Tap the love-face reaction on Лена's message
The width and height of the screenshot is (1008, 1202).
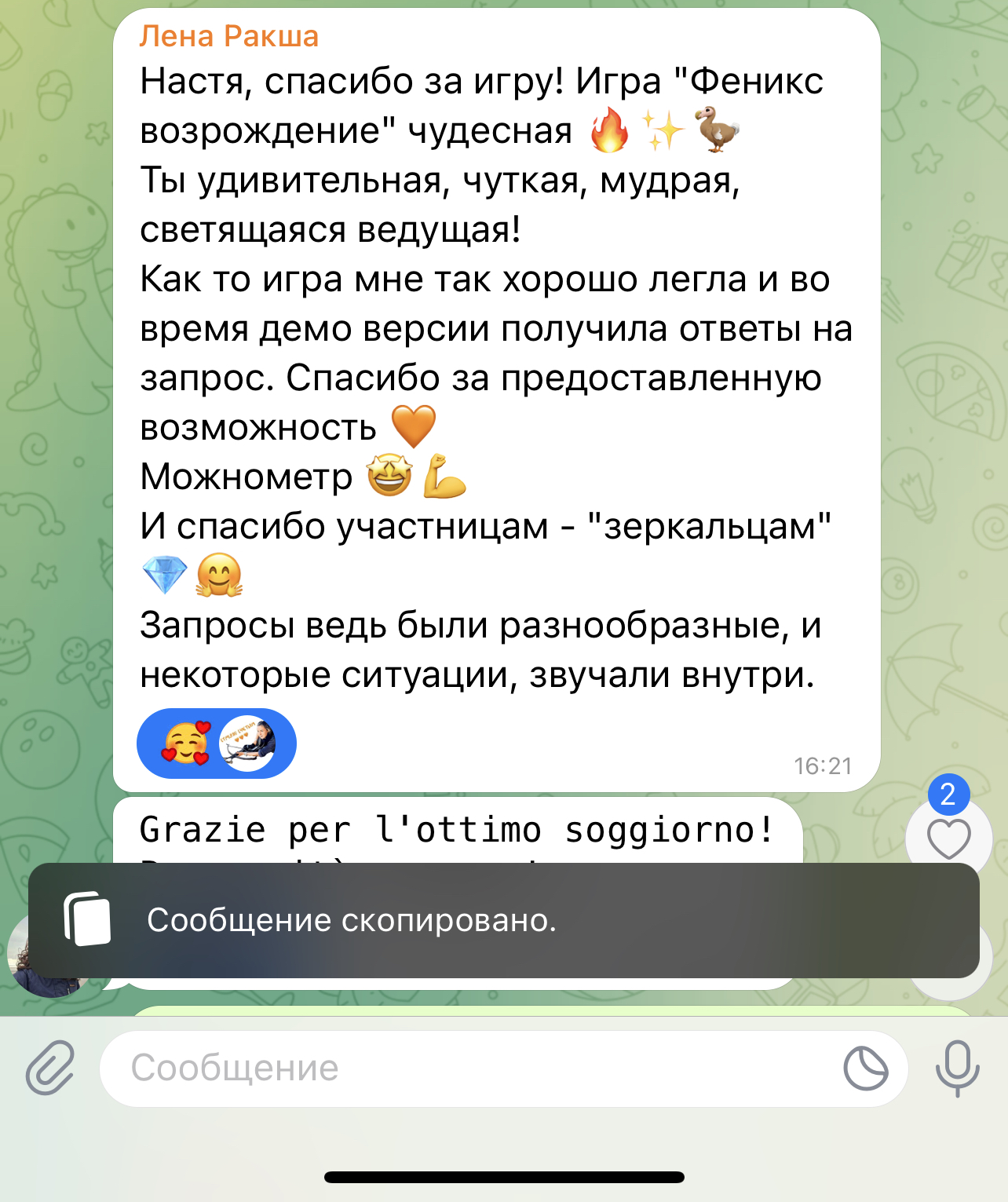[x=187, y=743]
